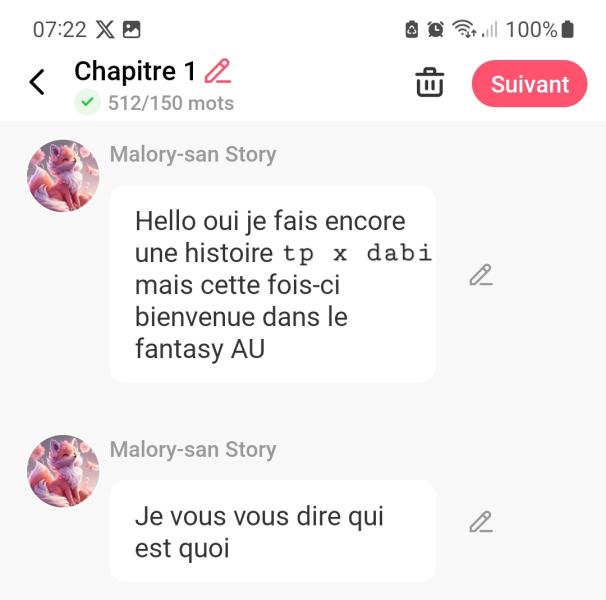Edit the Chapitre 1 title
This screenshot has width=606, height=600.
(x=217, y=71)
